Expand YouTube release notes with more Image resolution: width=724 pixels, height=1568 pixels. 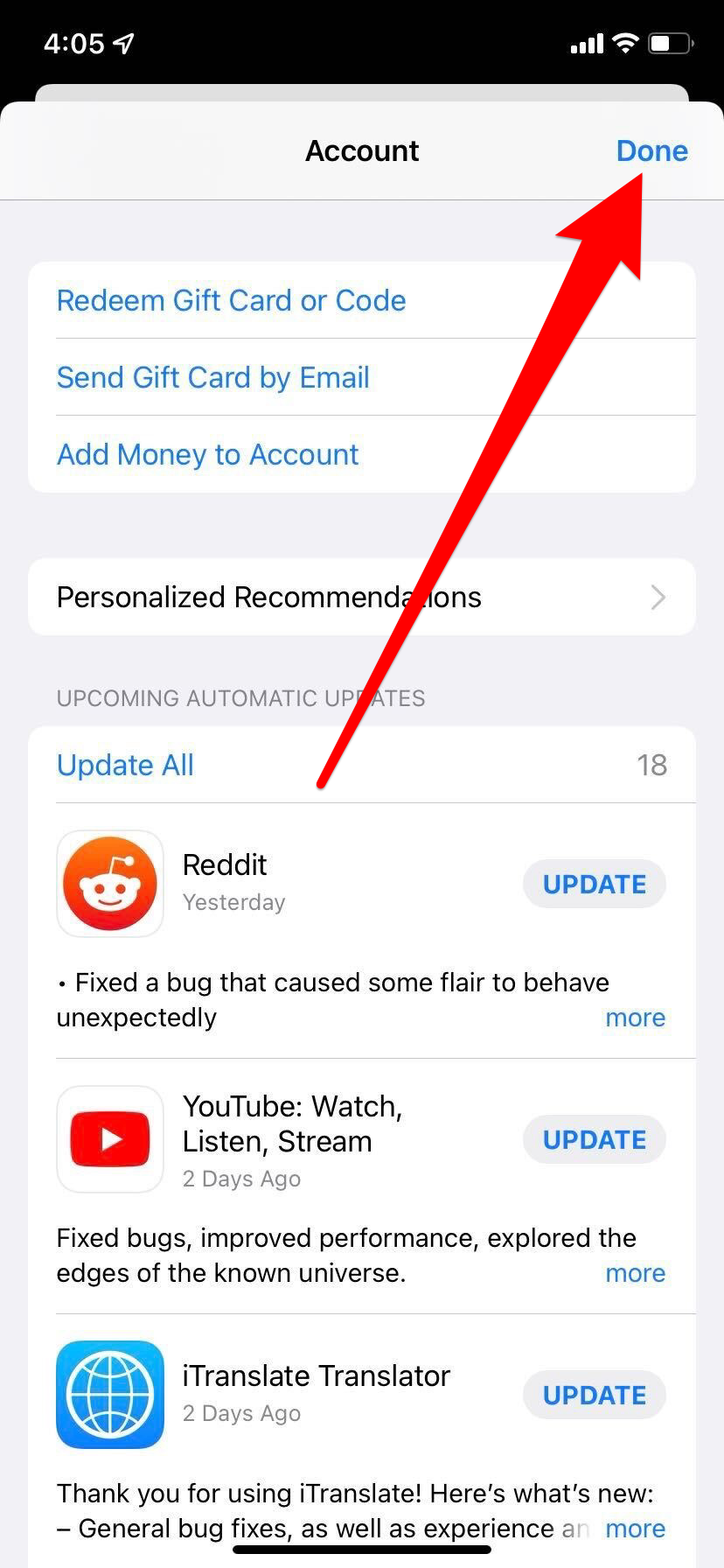[x=636, y=1273]
